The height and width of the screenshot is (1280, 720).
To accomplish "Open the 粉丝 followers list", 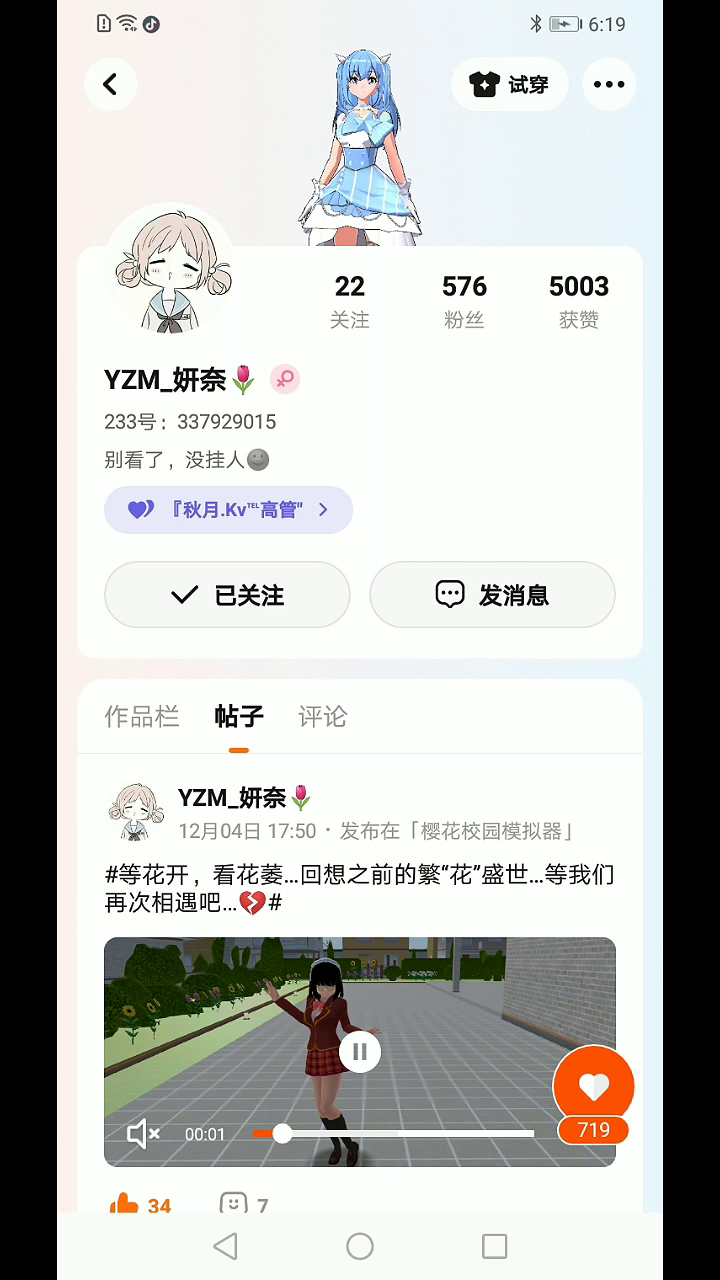I will tap(464, 301).
